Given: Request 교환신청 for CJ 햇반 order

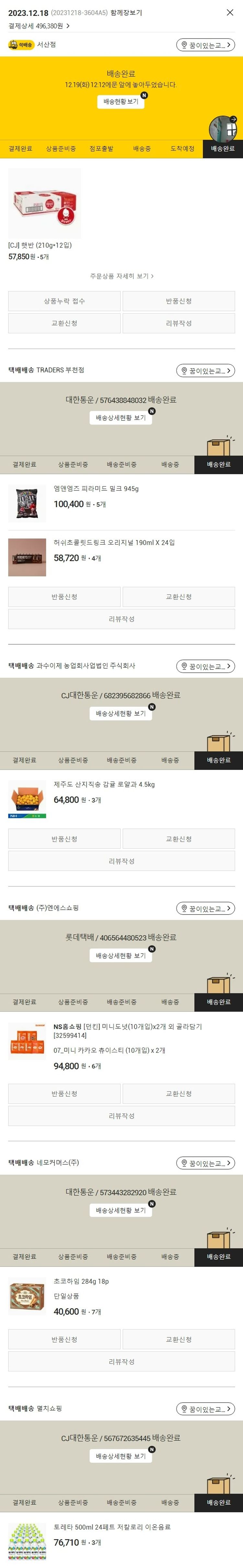Looking at the screenshot, I should [64, 323].
